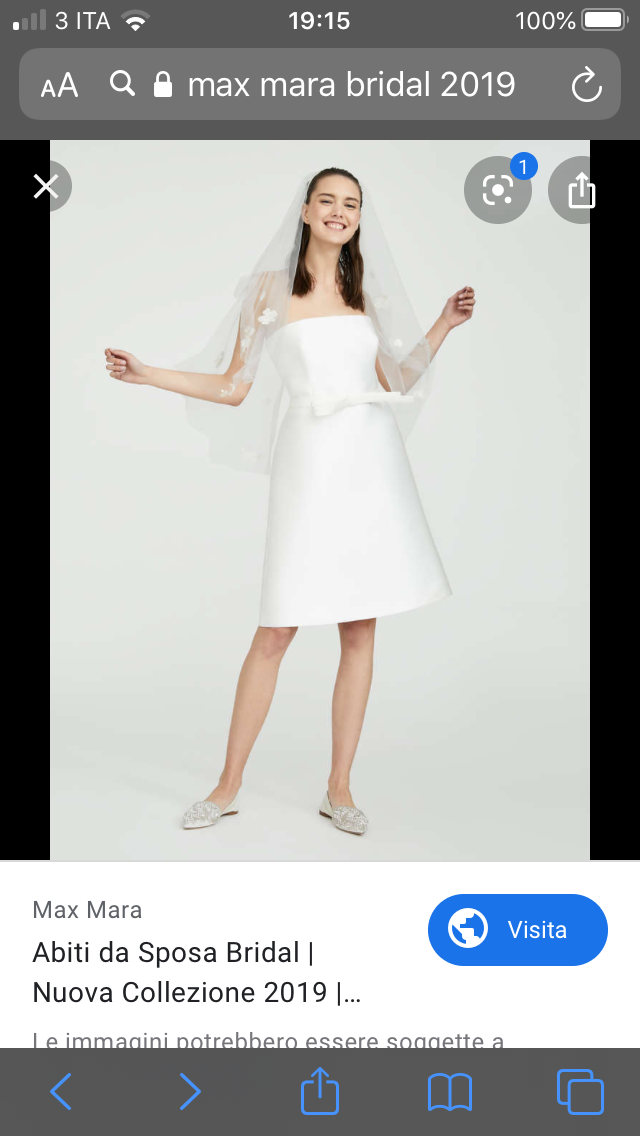Image resolution: width=640 pixels, height=1136 pixels.
Task: Tap the Visita button for Max Mara
Action: pos(517,930)
